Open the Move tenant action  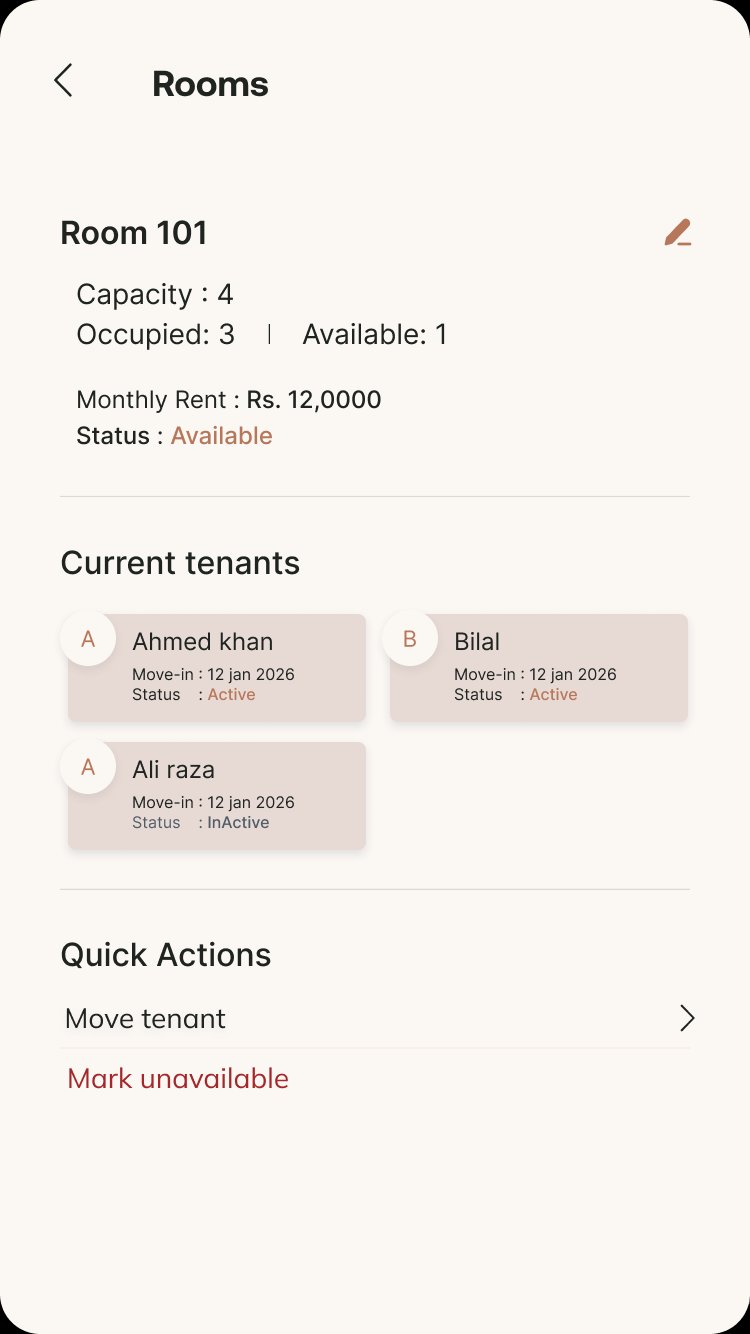tap(144, 1018)
